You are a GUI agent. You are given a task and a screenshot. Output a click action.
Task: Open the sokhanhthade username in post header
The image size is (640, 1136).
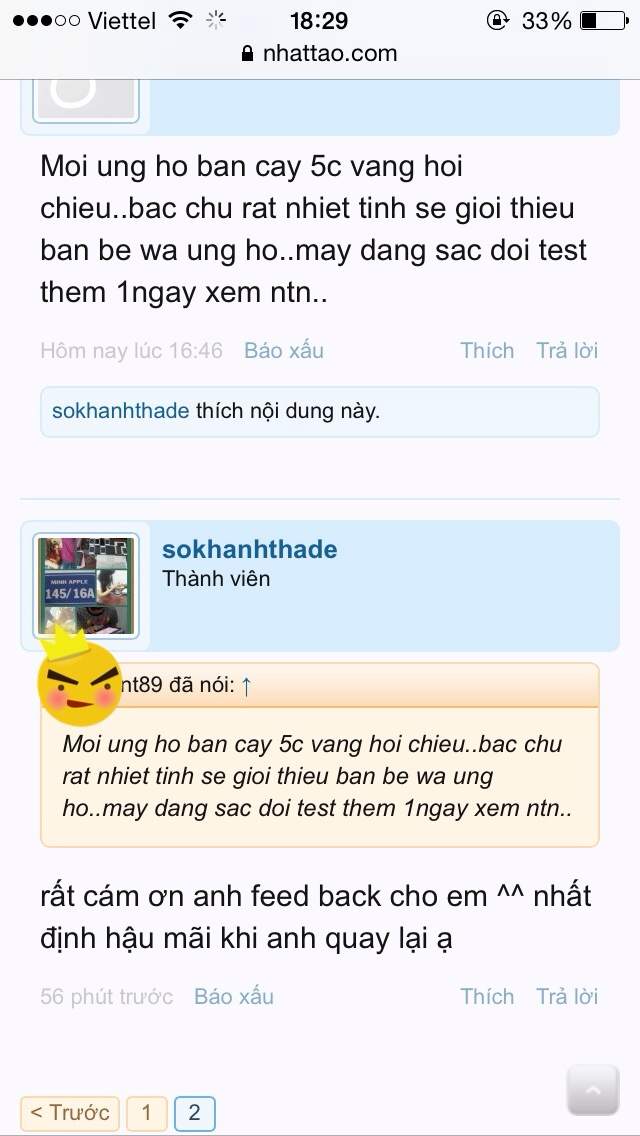click(x=249, y=549)
